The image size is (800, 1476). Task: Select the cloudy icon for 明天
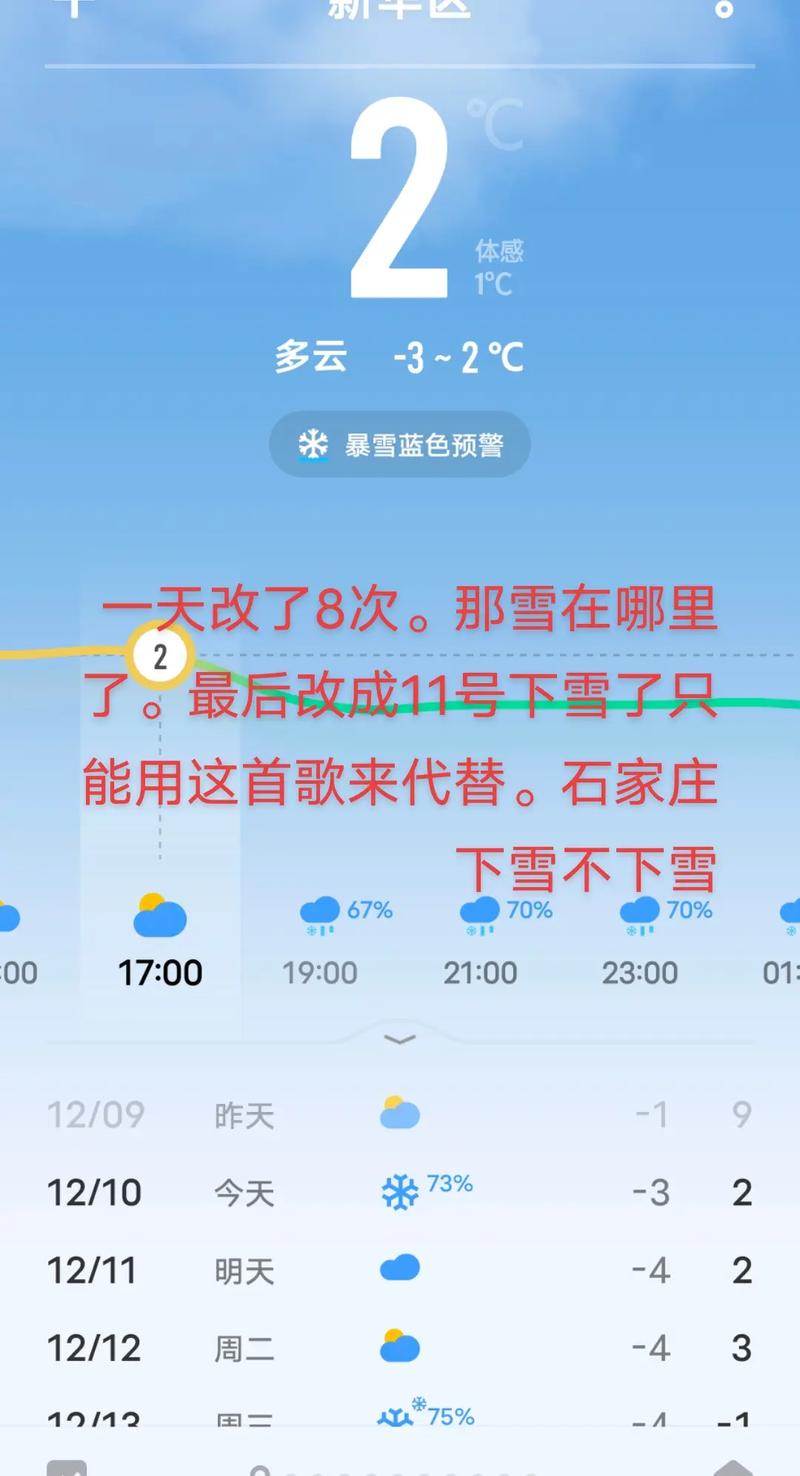click(x=399, y=1268)
